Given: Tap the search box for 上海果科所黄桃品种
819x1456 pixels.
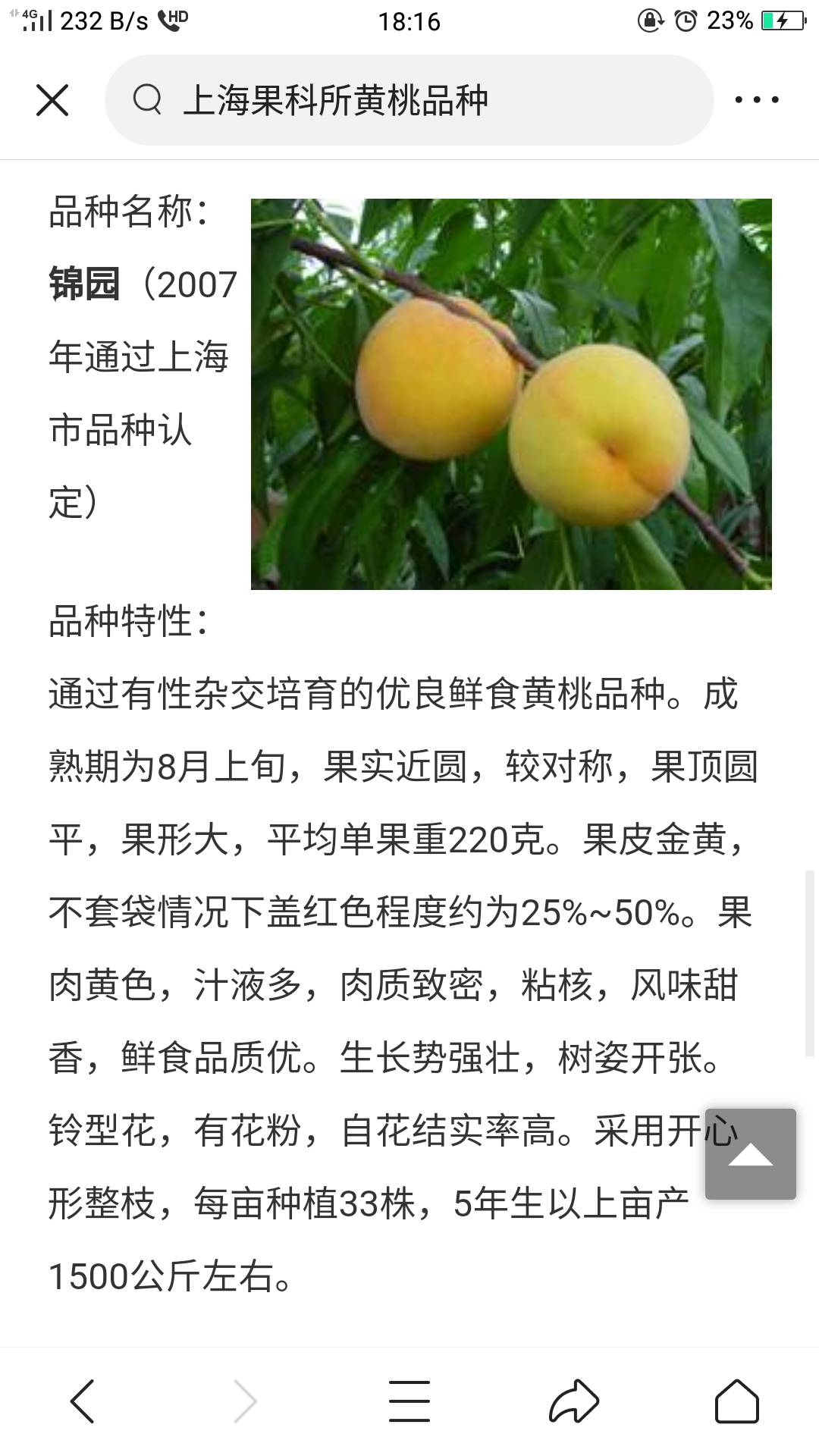Looking at the screenshot, I should point(409,100).
